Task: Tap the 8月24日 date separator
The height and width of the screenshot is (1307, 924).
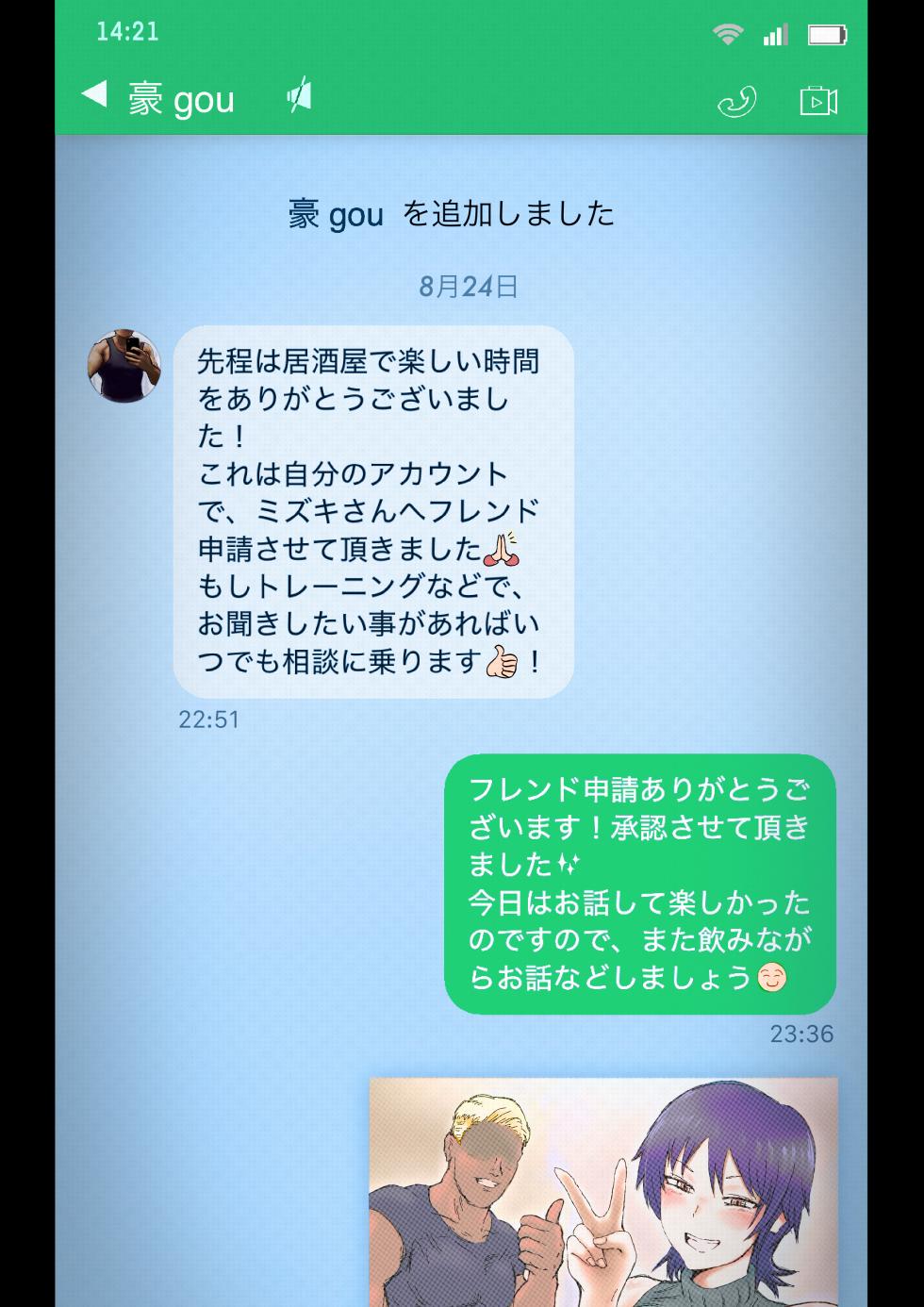Action: 469,288
